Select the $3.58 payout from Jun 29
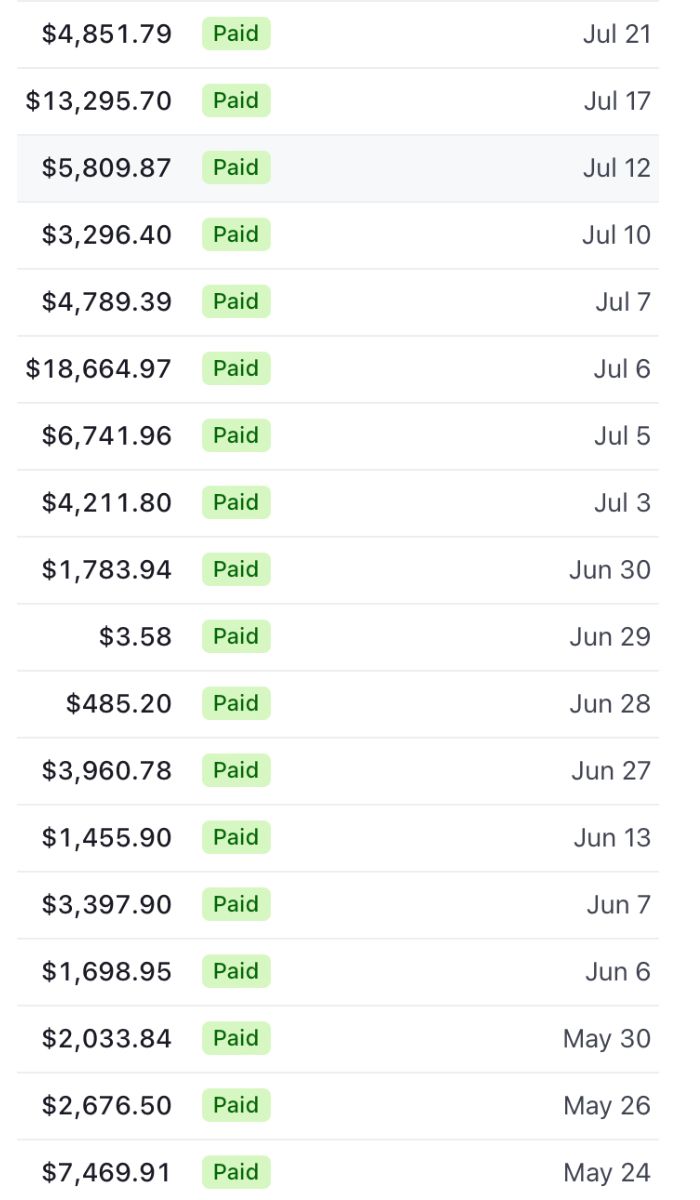This screenshot has height=1200, width=700. pyautogui.click(x=338, y=637)
